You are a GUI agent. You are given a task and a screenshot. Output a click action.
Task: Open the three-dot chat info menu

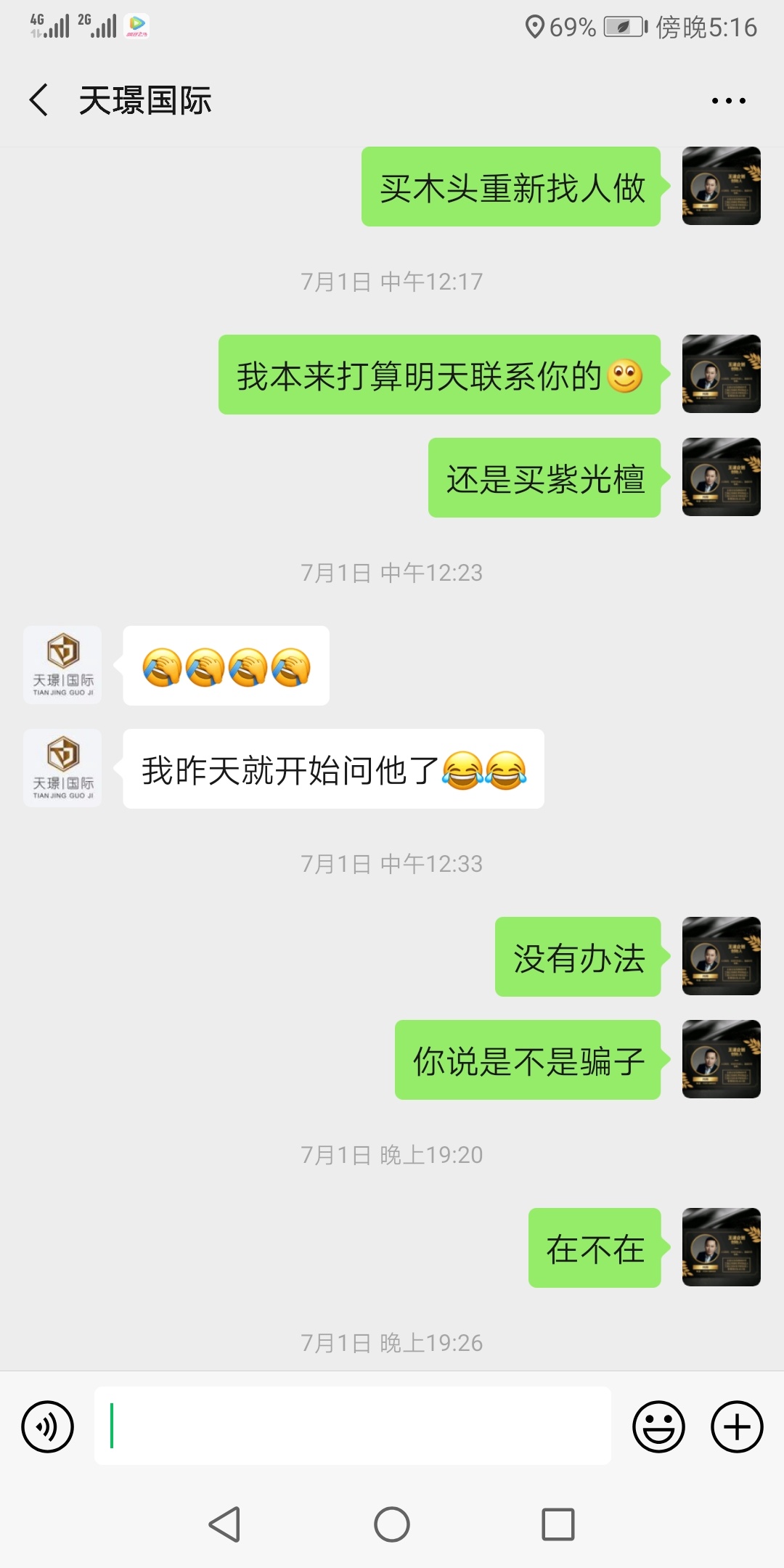[x=728, y=101]
